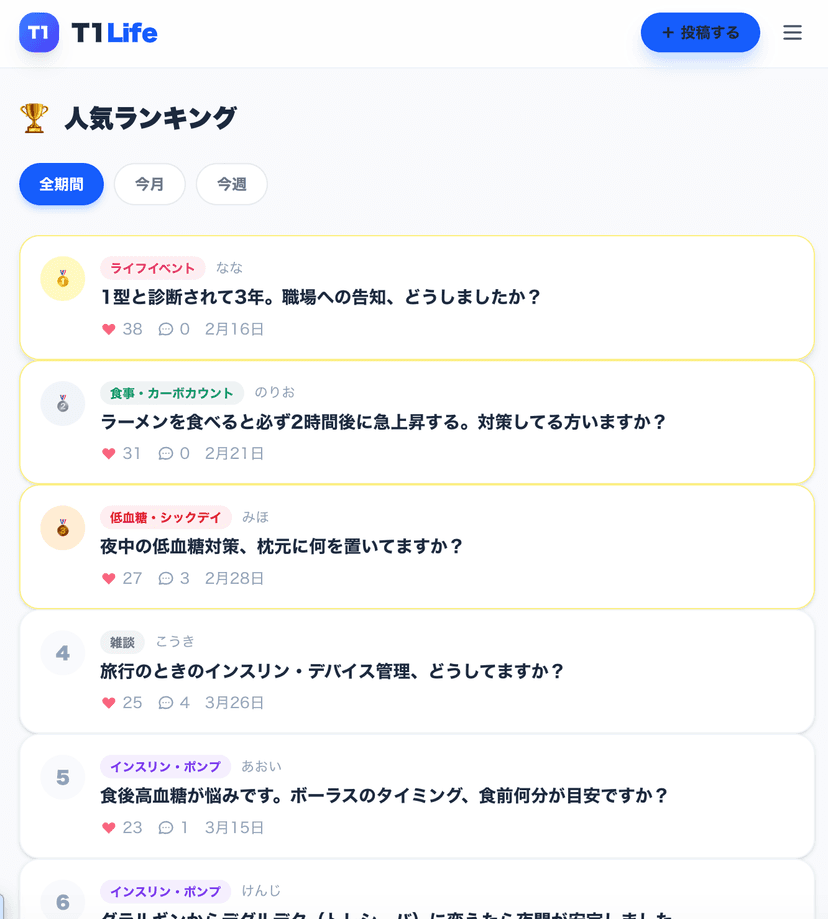
Task: Click the plus icon inside the 投稿する button
Action: click(x=666, y=32)
